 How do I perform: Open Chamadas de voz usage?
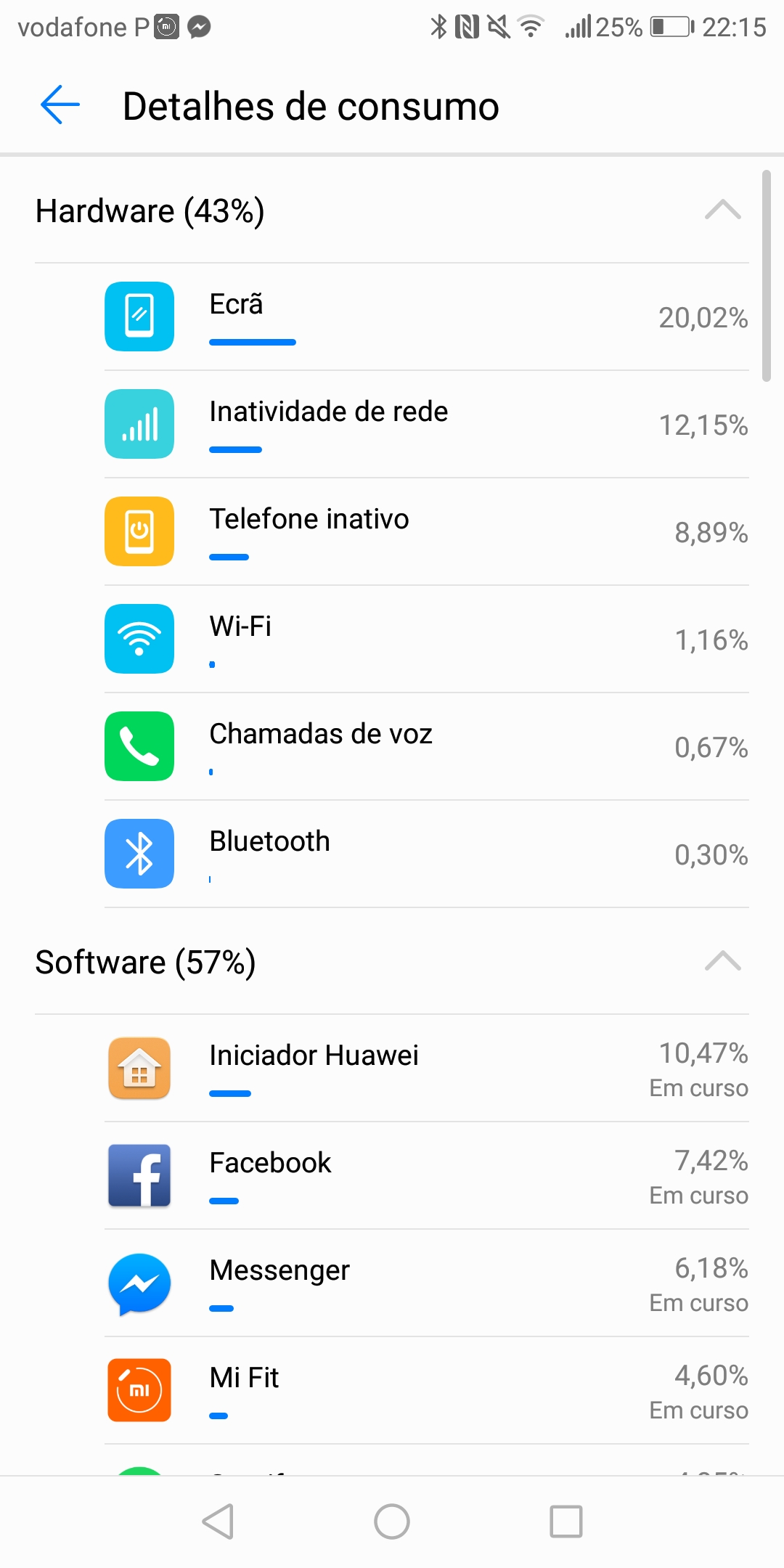point(427,747)
